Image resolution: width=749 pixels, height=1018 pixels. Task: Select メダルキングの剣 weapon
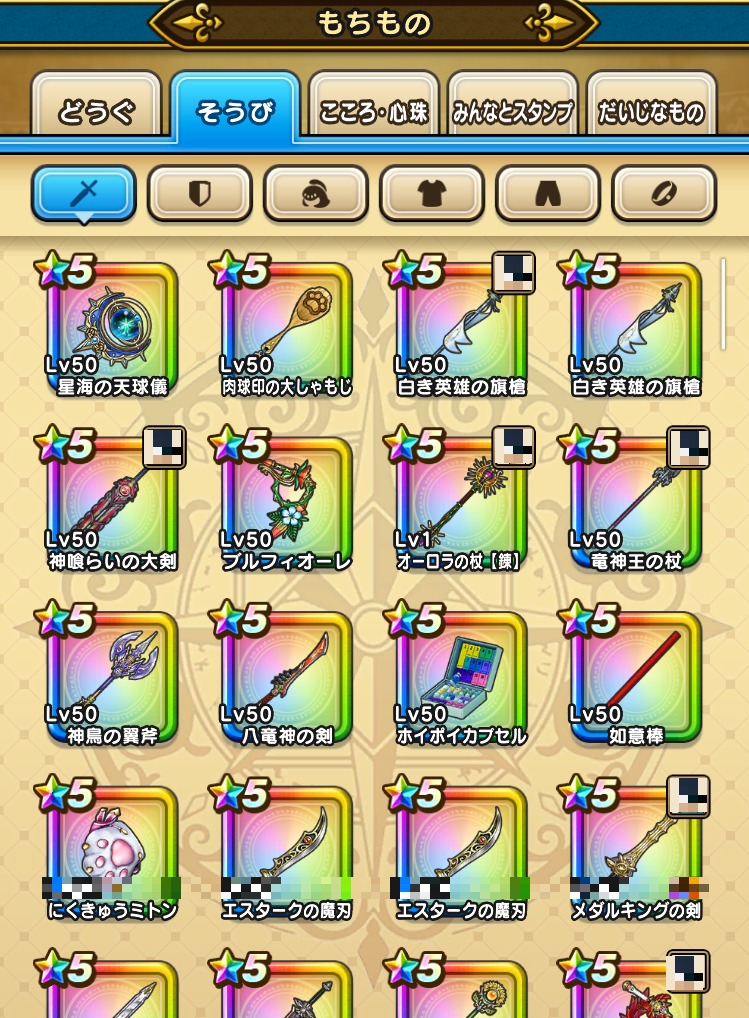(636, 852)
